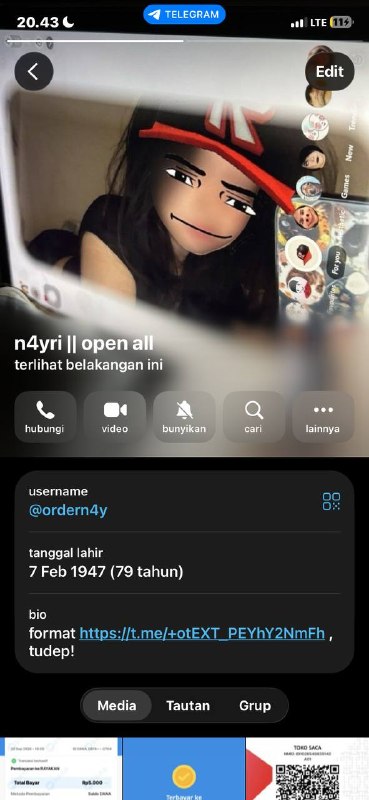Screen dimensions: 369x800
Task: Go back using the arrow button
Action: (34, 71)
